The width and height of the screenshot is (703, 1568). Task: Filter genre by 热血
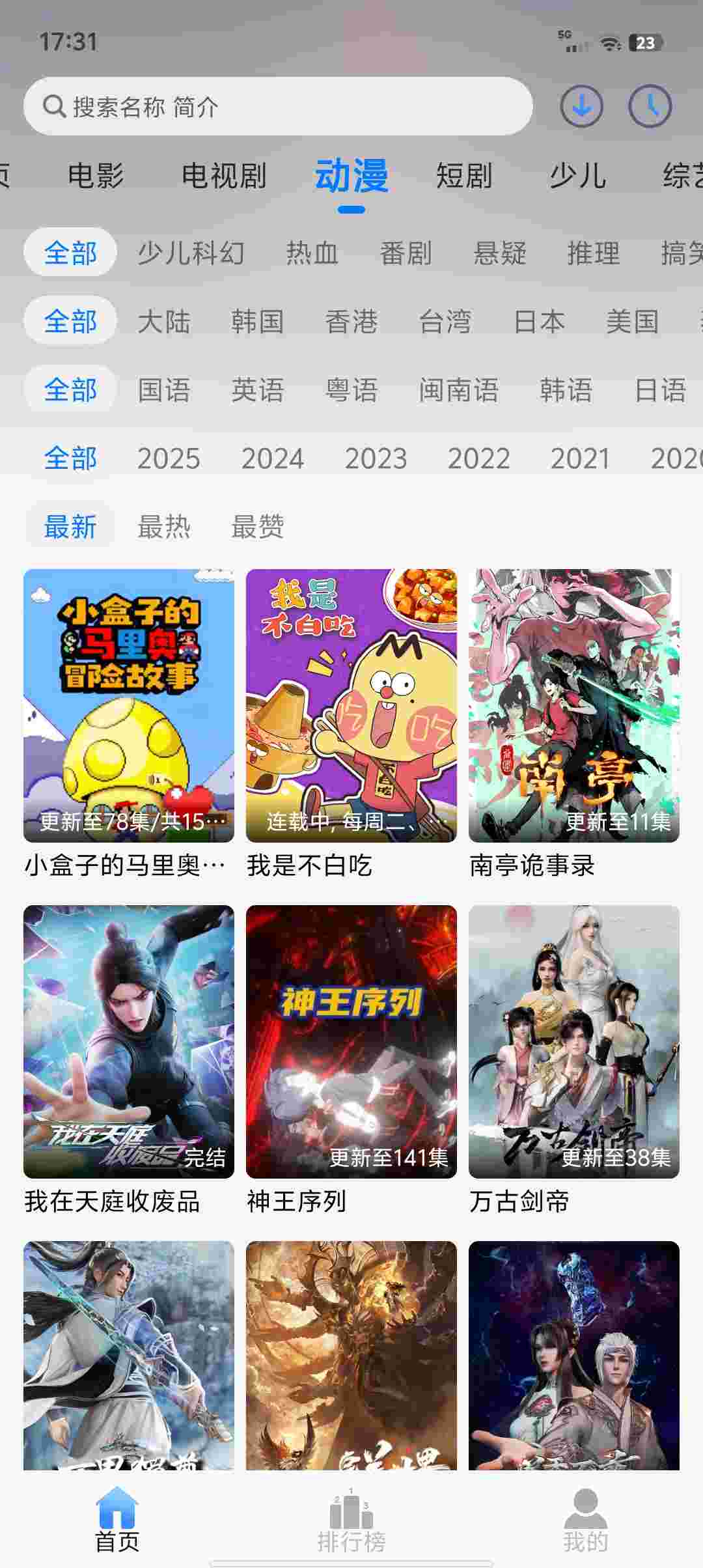pyautogui.click(x=312, y=253)
